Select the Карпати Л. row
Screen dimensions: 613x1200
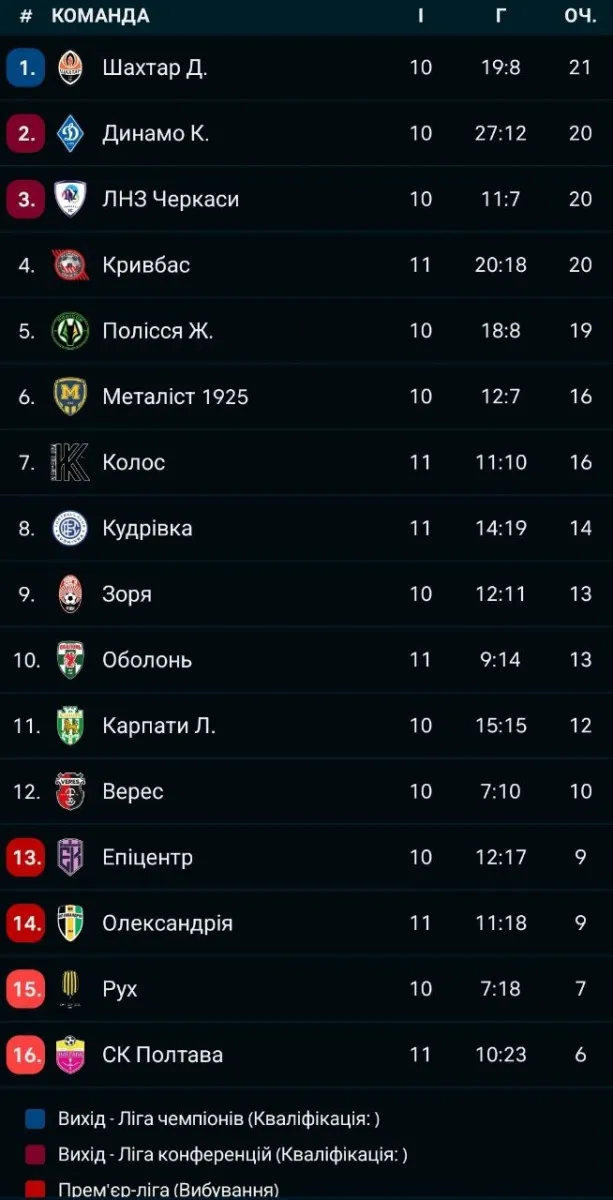point(158,726)
